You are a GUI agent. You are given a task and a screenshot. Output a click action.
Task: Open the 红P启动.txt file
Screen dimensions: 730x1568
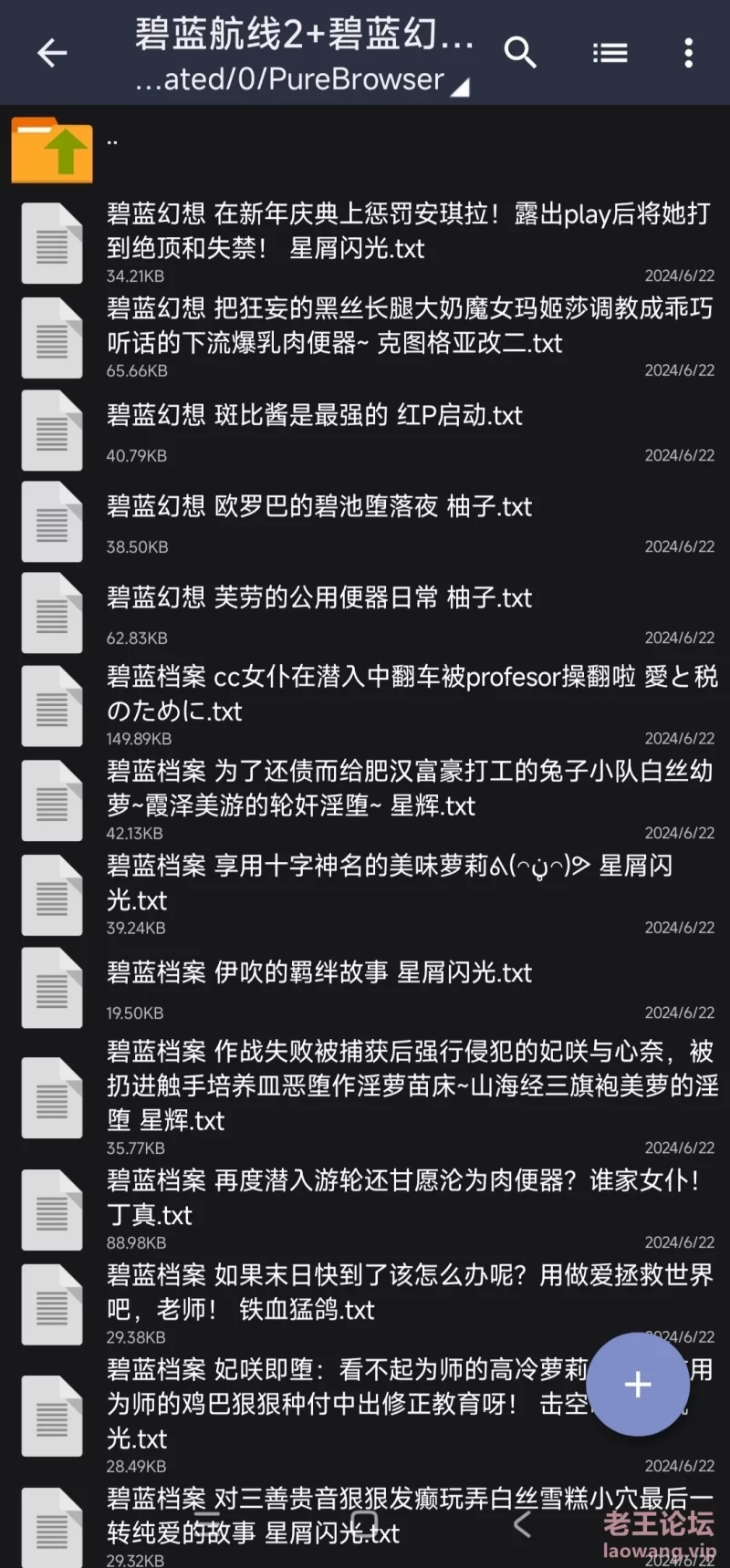[x=365, y=430]
